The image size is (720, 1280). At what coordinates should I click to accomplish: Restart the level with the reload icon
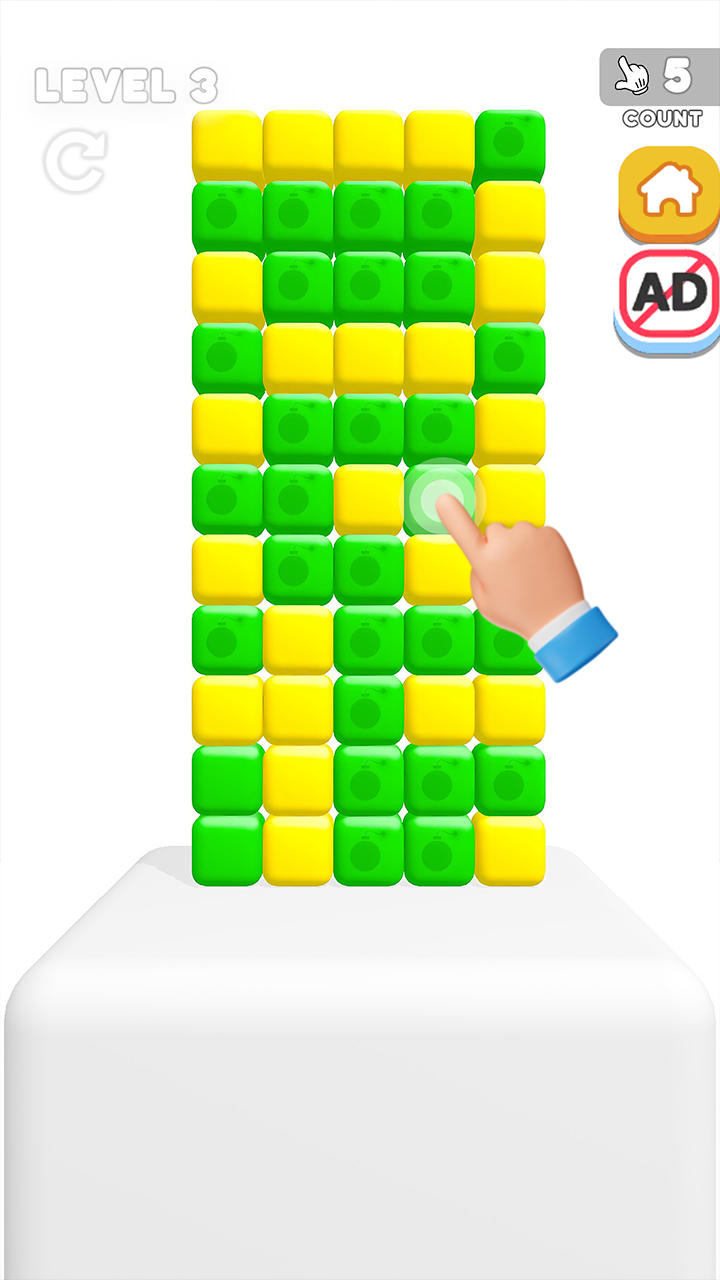pos(74,163)
